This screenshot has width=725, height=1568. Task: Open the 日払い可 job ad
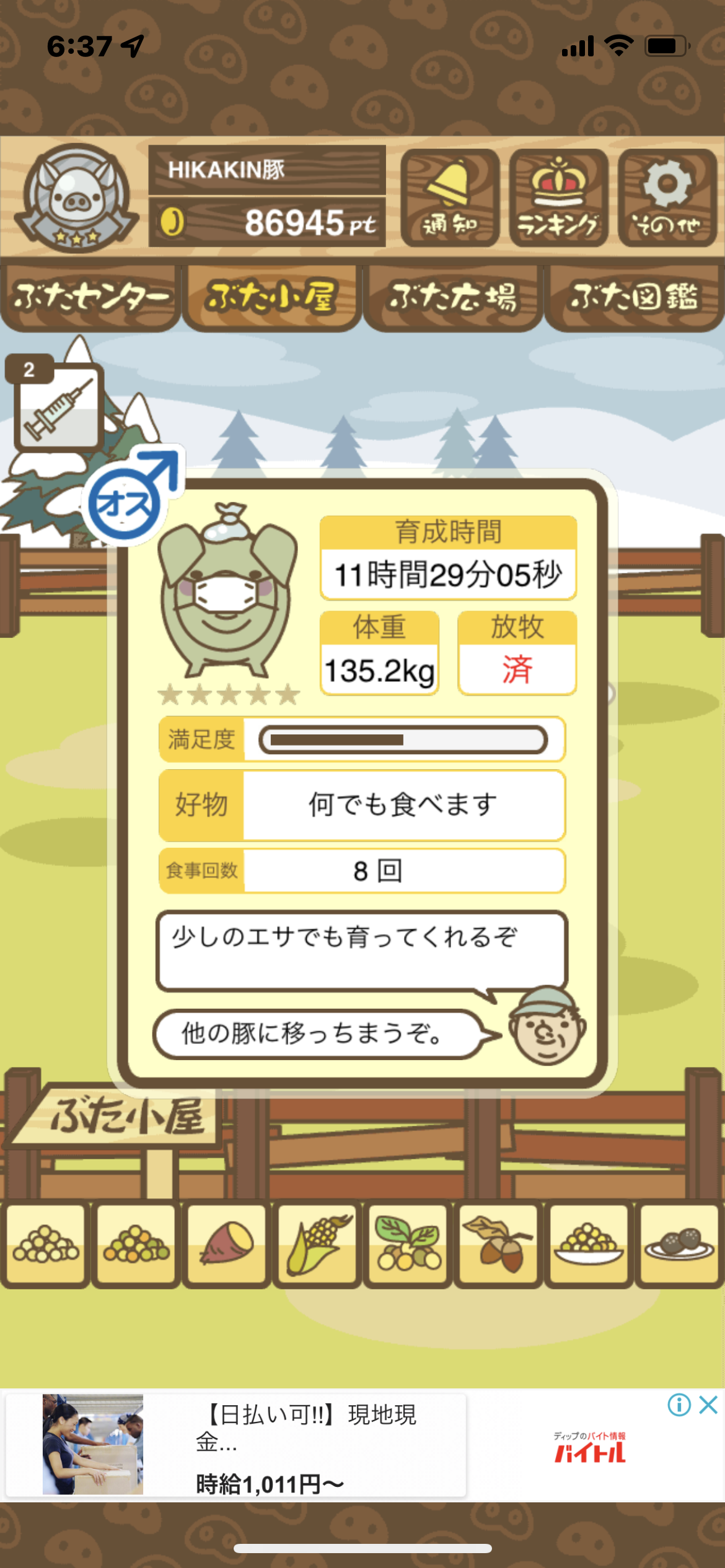(x=235, y=1445)
